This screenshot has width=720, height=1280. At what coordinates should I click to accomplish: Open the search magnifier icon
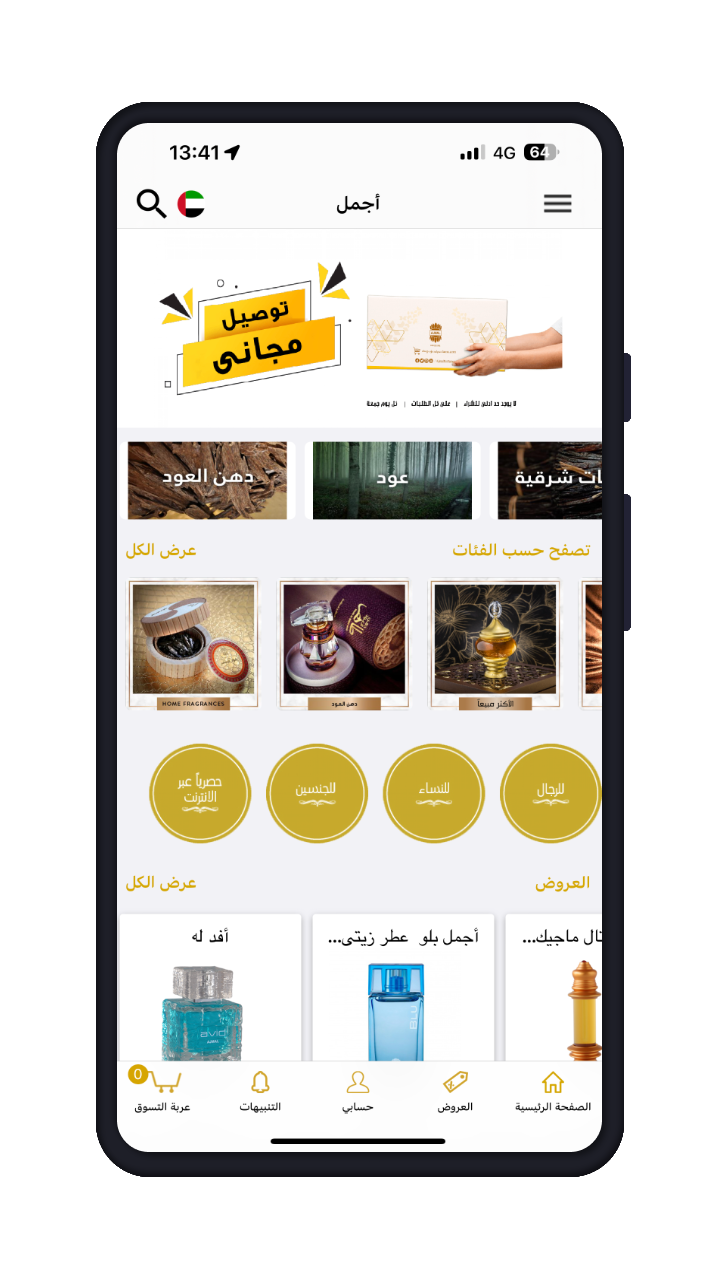click(x=151, y=204)
